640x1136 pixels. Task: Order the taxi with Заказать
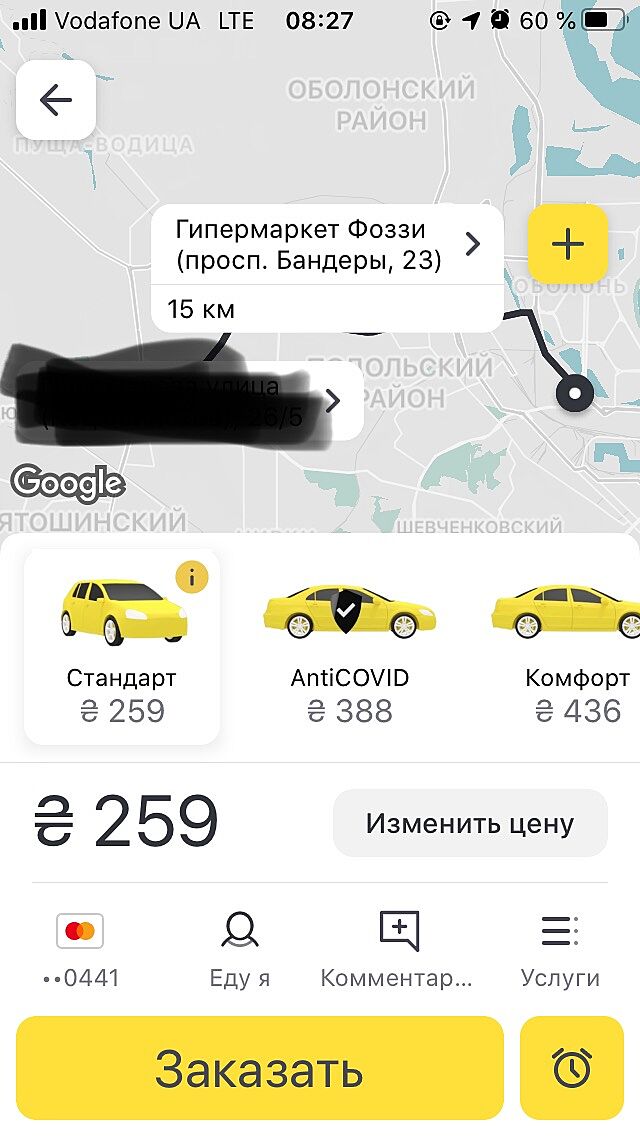coord(259,1068)
